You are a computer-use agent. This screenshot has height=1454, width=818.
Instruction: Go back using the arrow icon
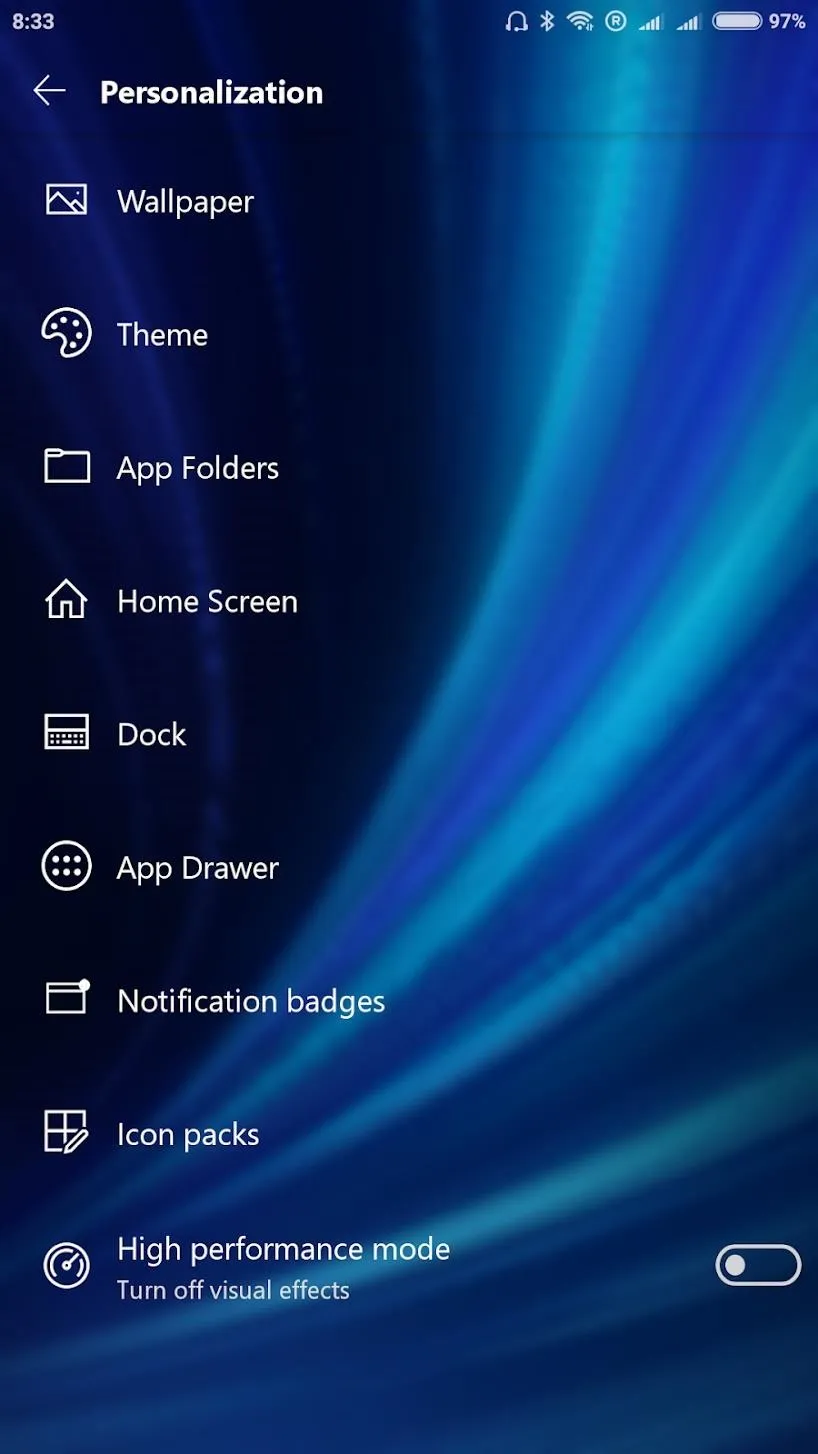[49, 91]
